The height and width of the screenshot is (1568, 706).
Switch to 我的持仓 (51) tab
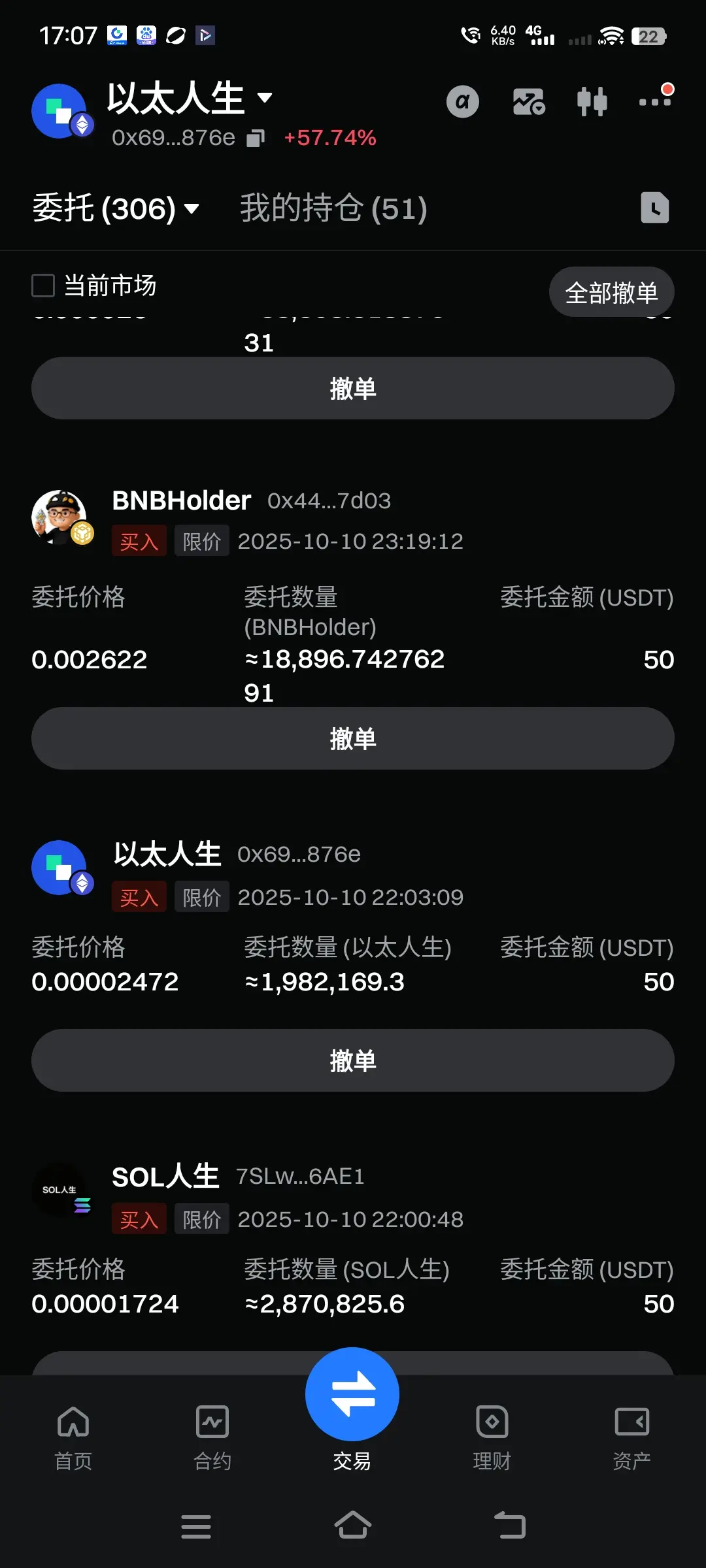tap(333, 209)
